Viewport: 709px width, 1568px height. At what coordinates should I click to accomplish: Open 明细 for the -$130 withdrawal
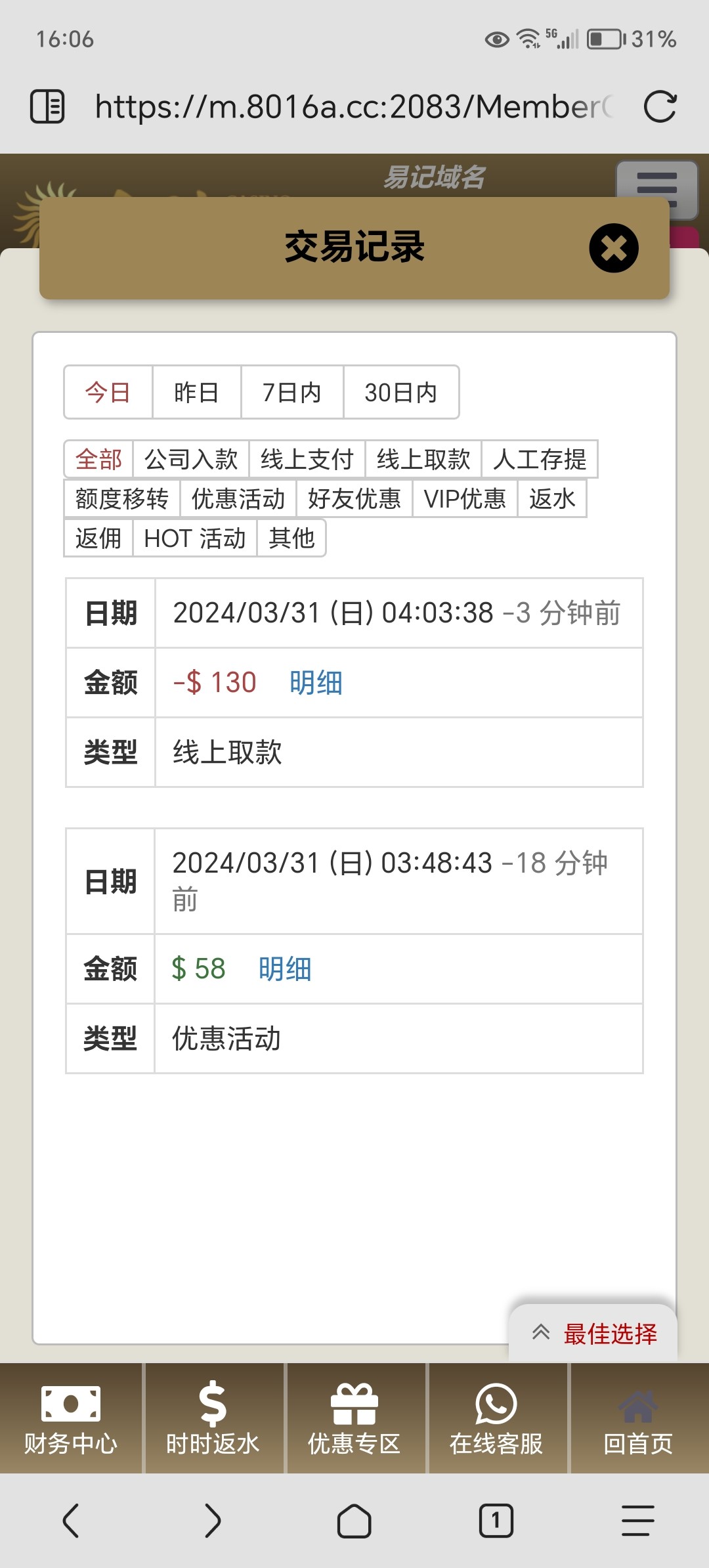[316, 683]
